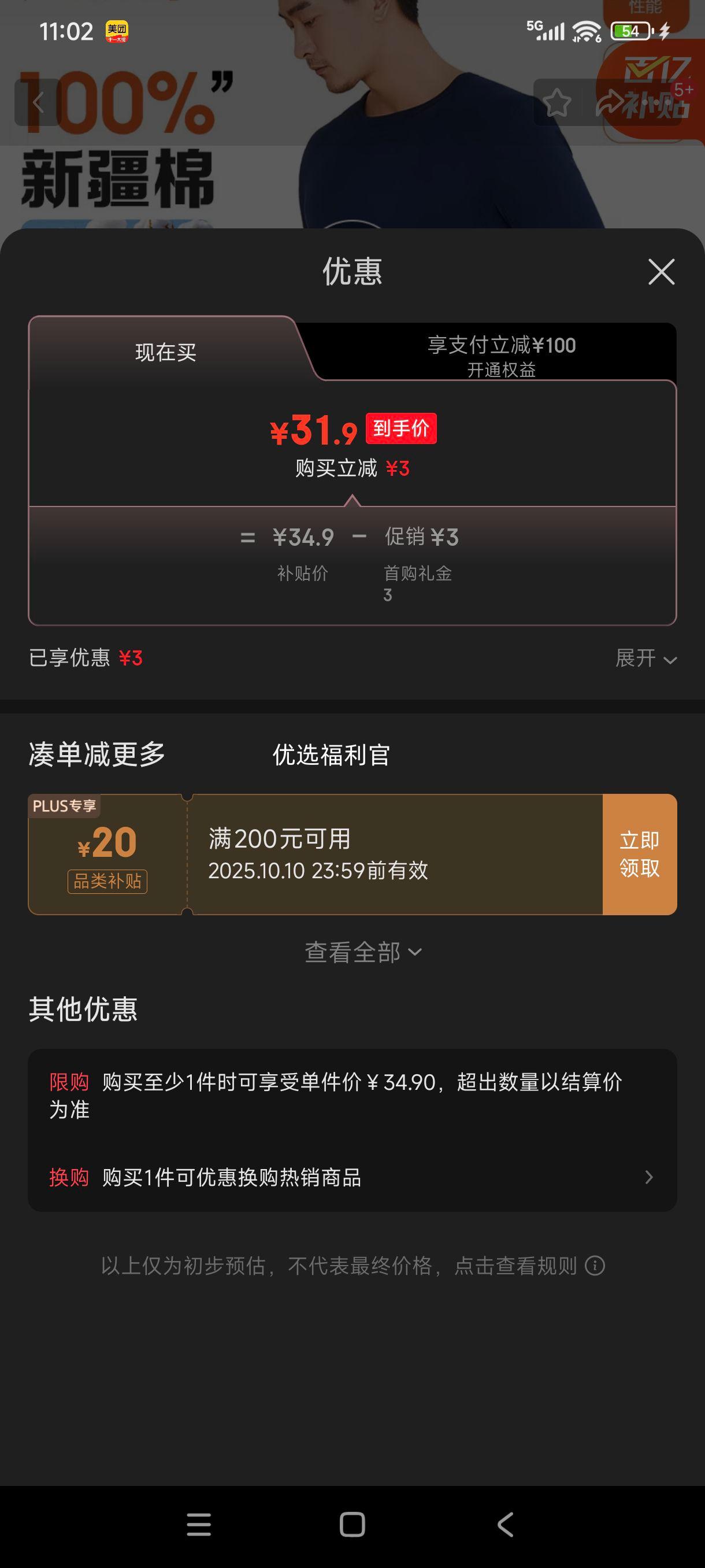
Task: Select the 凑单减更多 tab
Action: (97, 755)
